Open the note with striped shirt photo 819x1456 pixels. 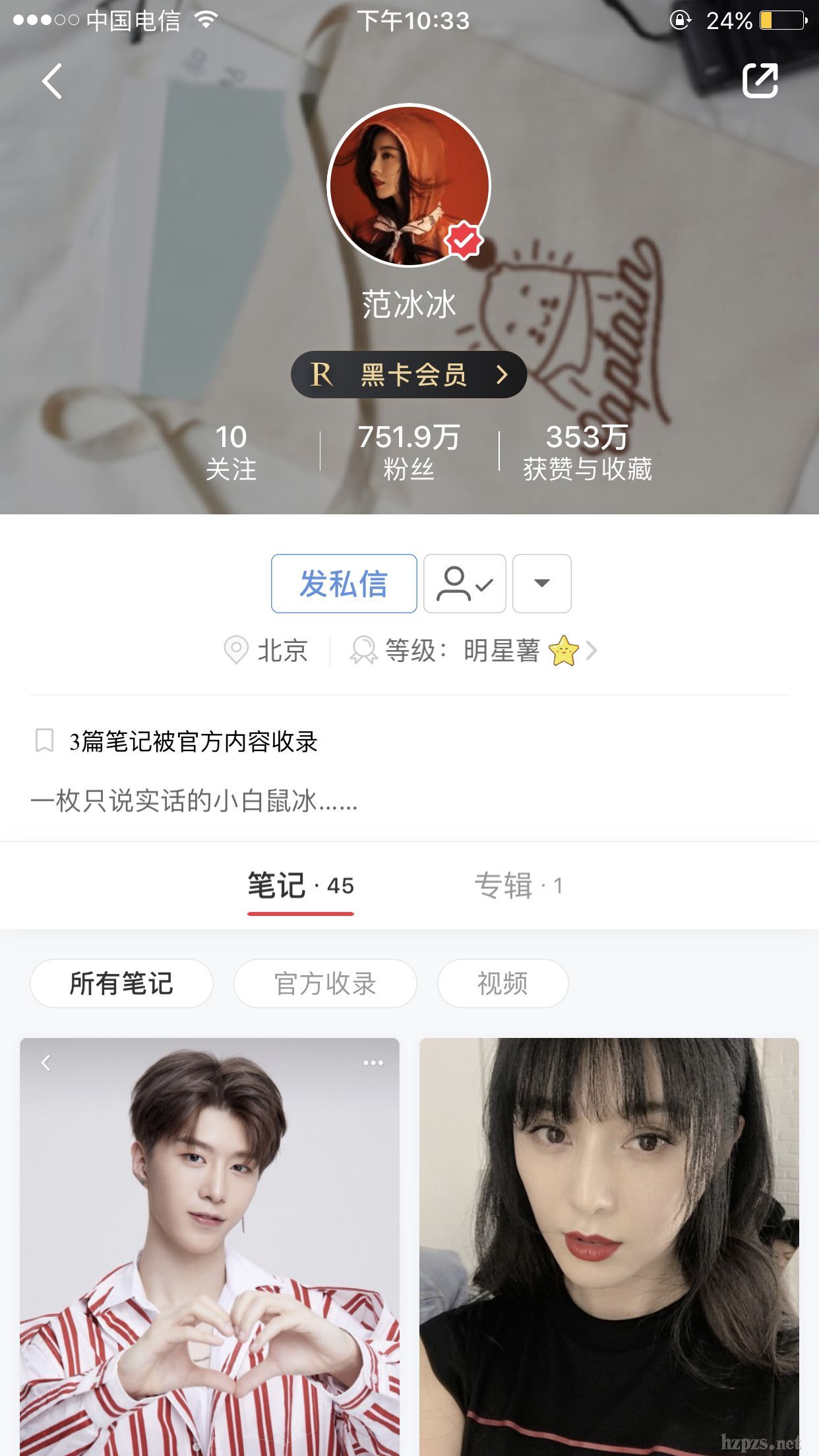tap(210, 1246)
